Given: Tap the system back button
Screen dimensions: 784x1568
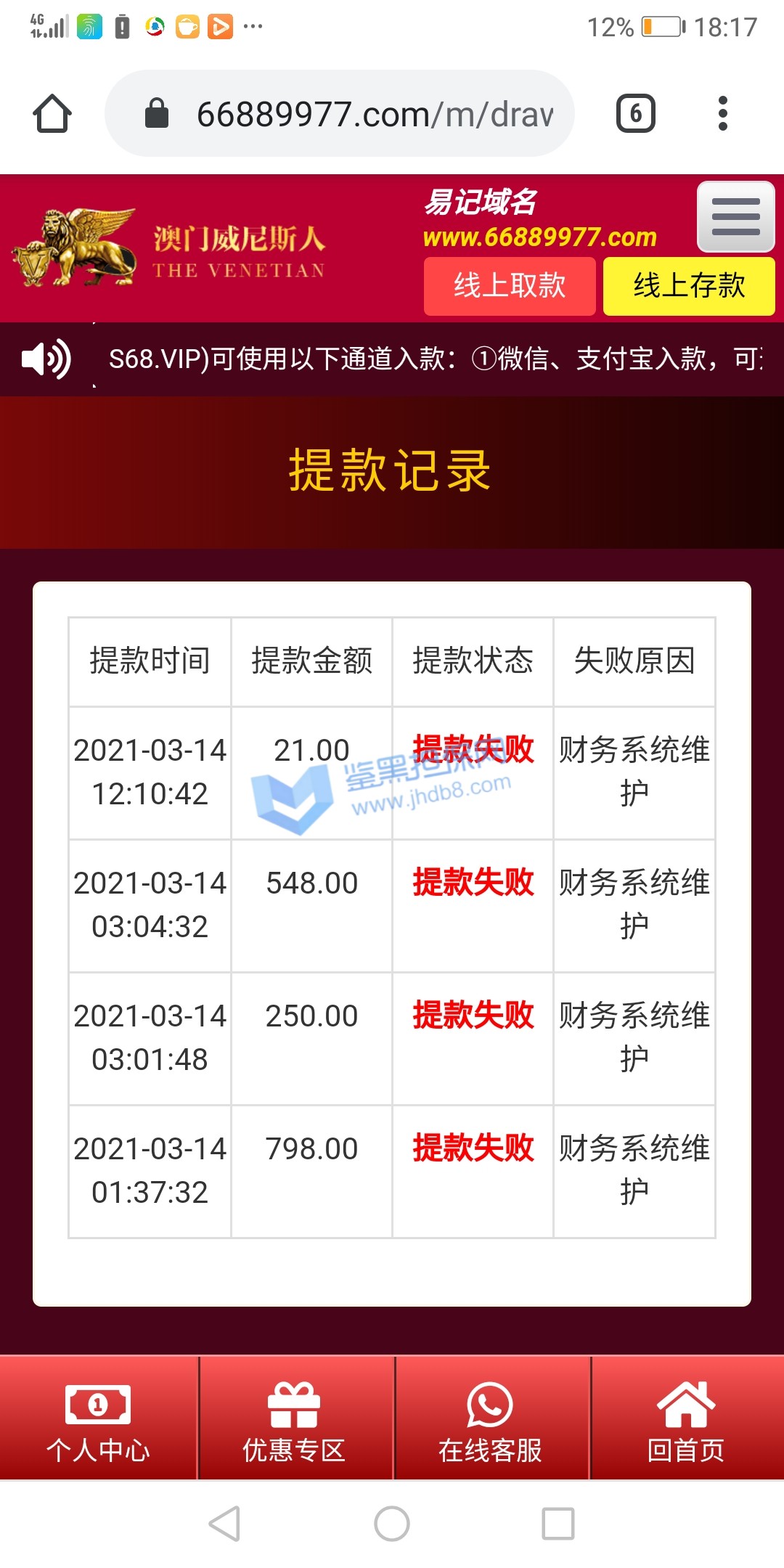Looking at the screenshot, I should pos(225,1523).
